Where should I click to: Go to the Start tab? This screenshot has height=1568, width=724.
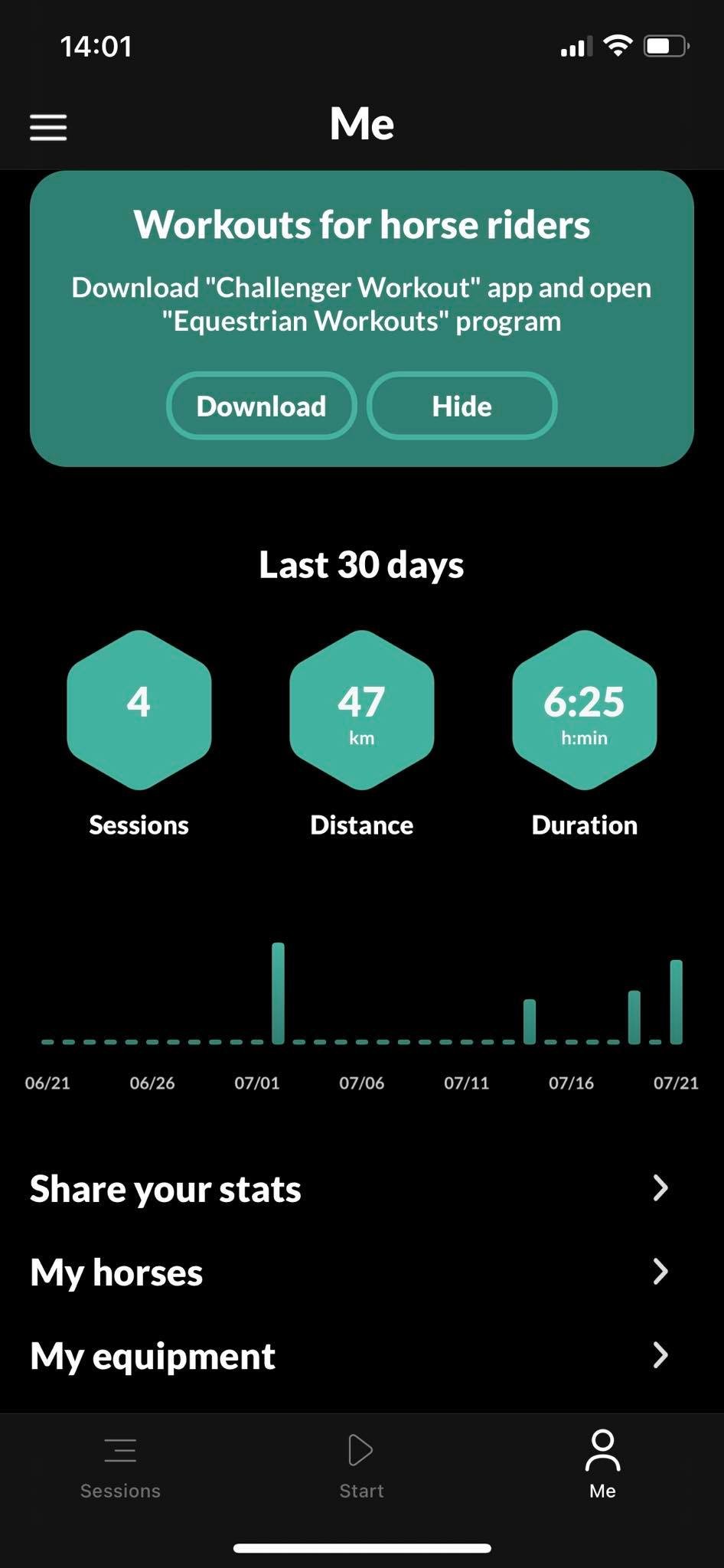pyautogui.click(x=361, y=1465)
